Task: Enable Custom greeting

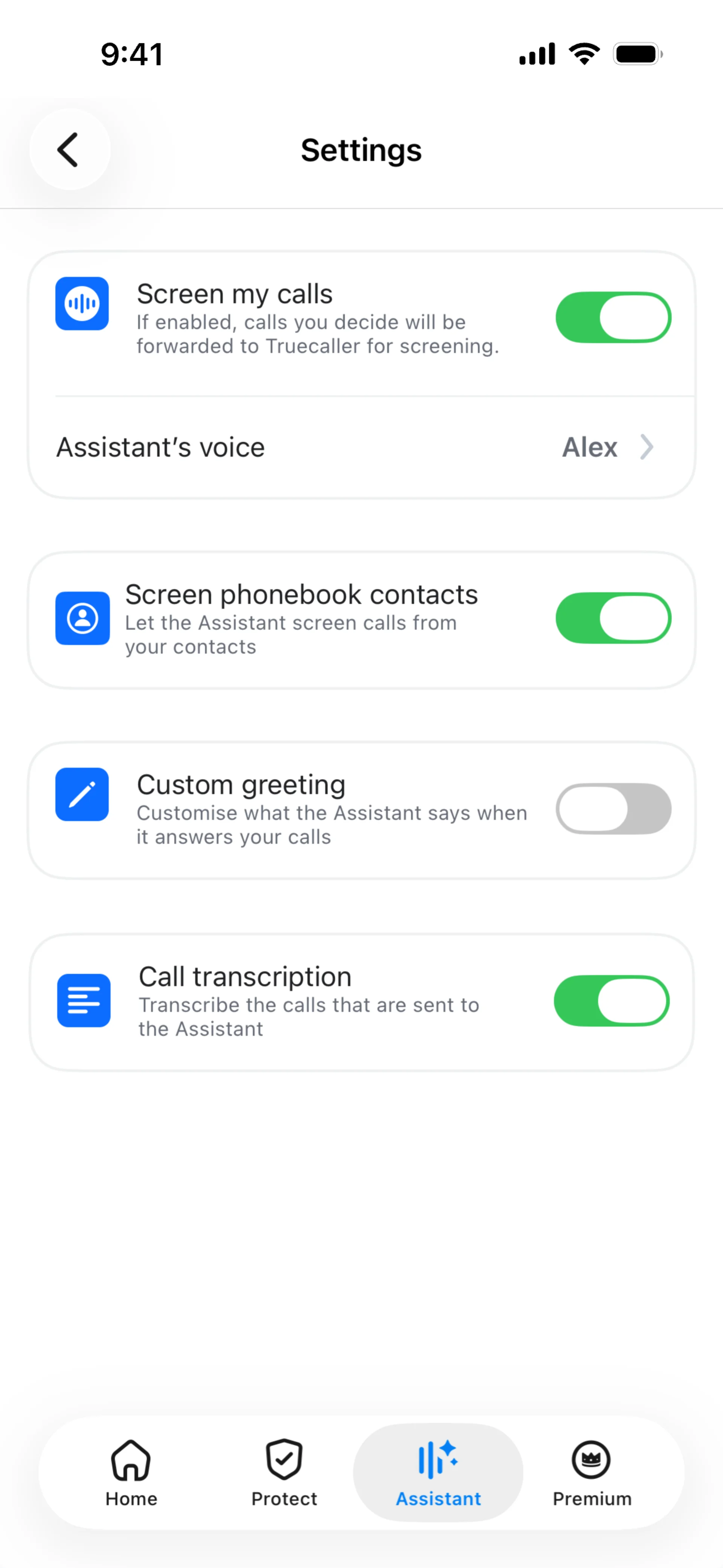Action: (613, 808)
